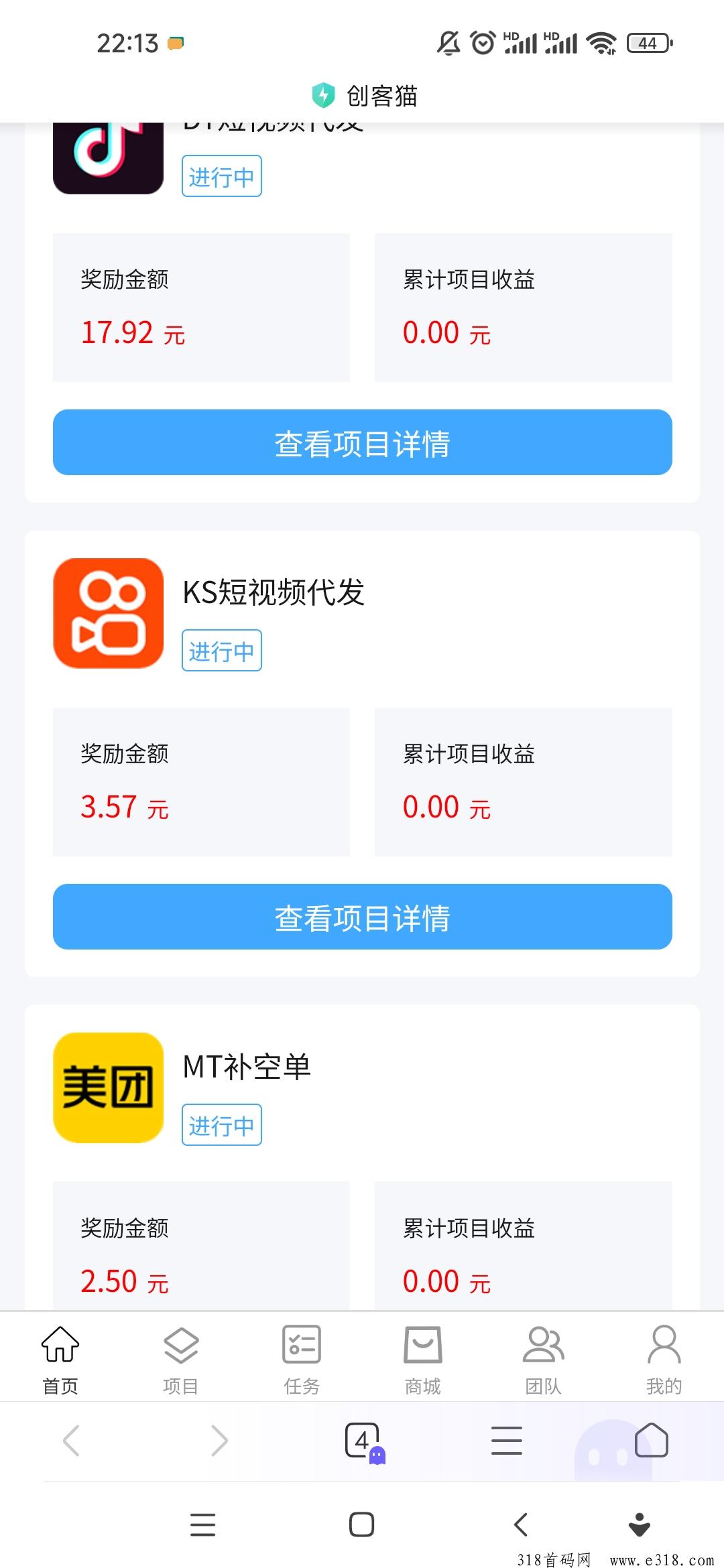
Task: Open the 团队 tab
Action: point(543,1360)
